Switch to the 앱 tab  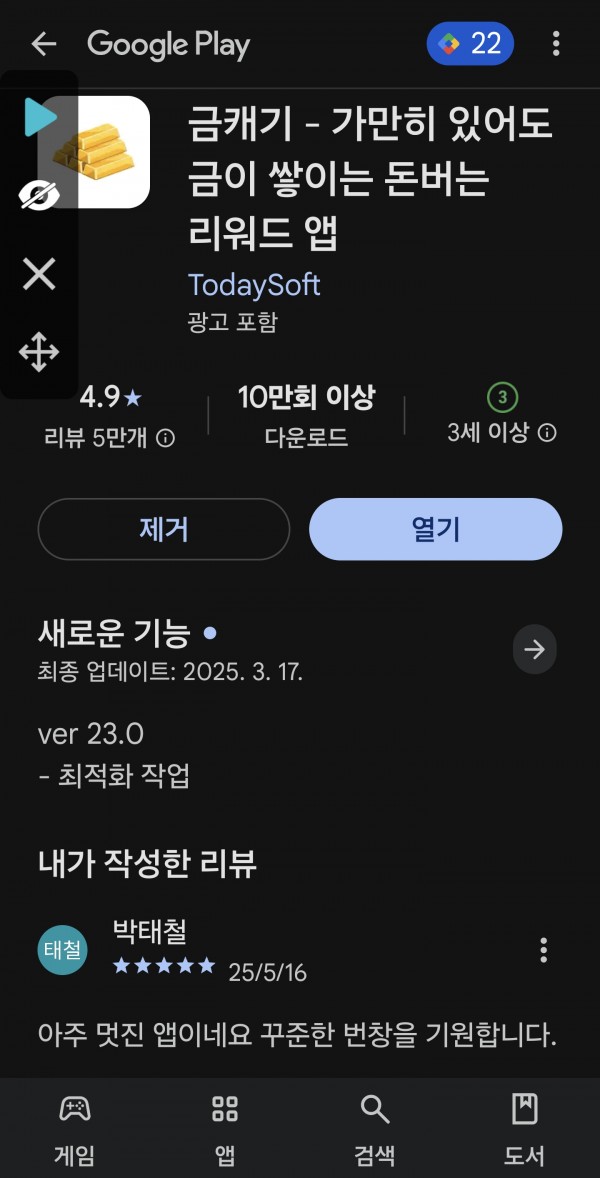pos(225,1128)
